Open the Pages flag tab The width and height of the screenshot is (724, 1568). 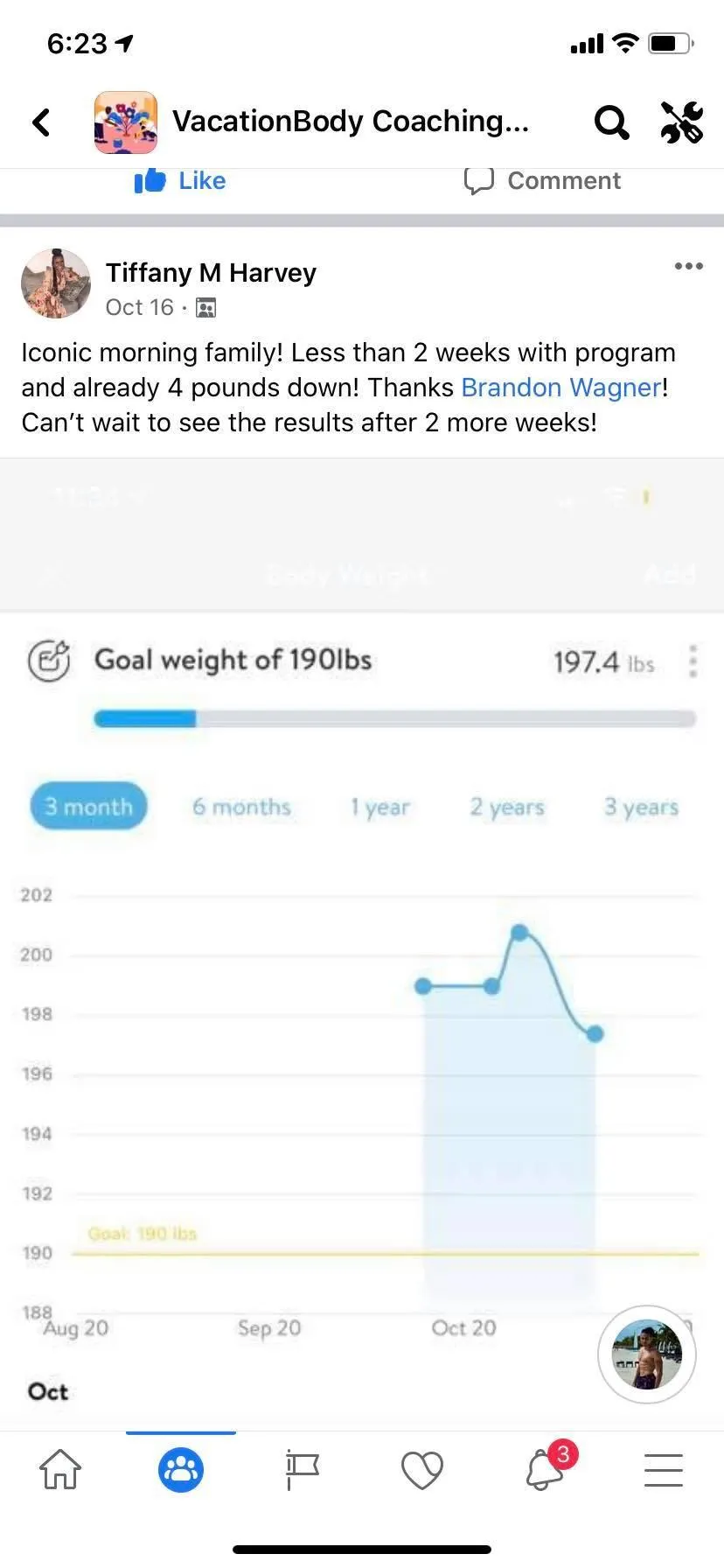pos(302,1470)
